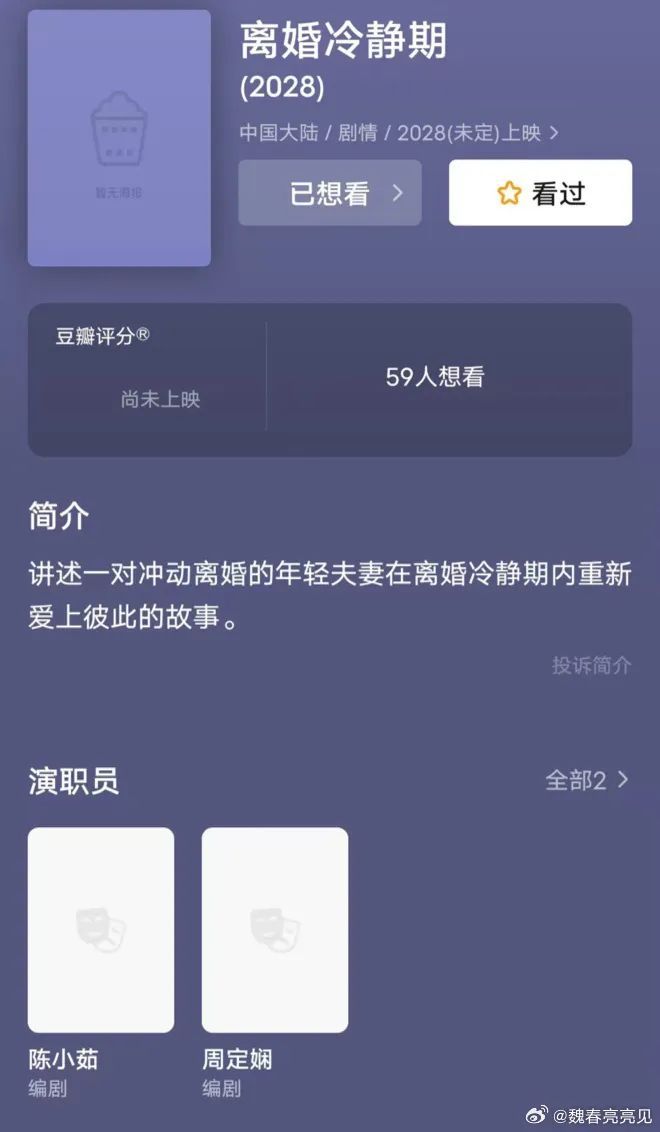Tap 投诉简介 to report the synopsis
Screen dimensions: 660x1132
pos(591,665)
